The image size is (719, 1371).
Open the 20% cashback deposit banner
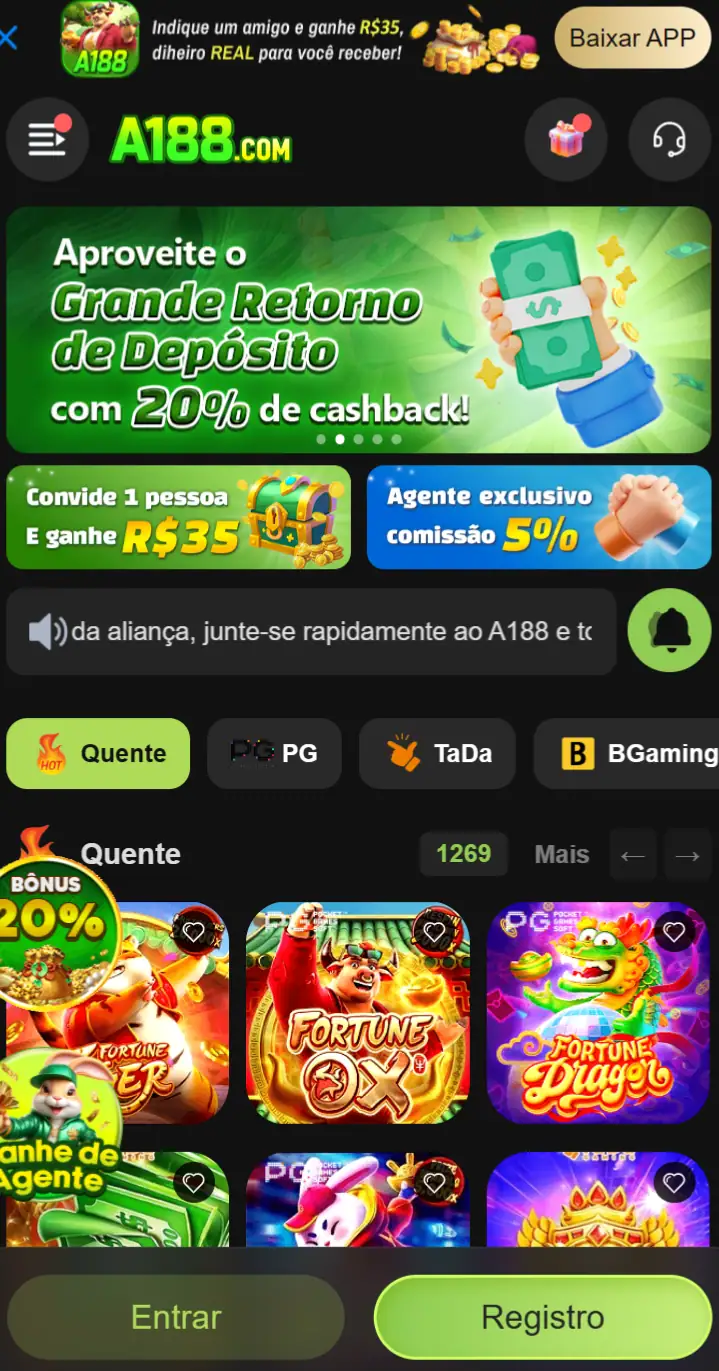[359, 330]
